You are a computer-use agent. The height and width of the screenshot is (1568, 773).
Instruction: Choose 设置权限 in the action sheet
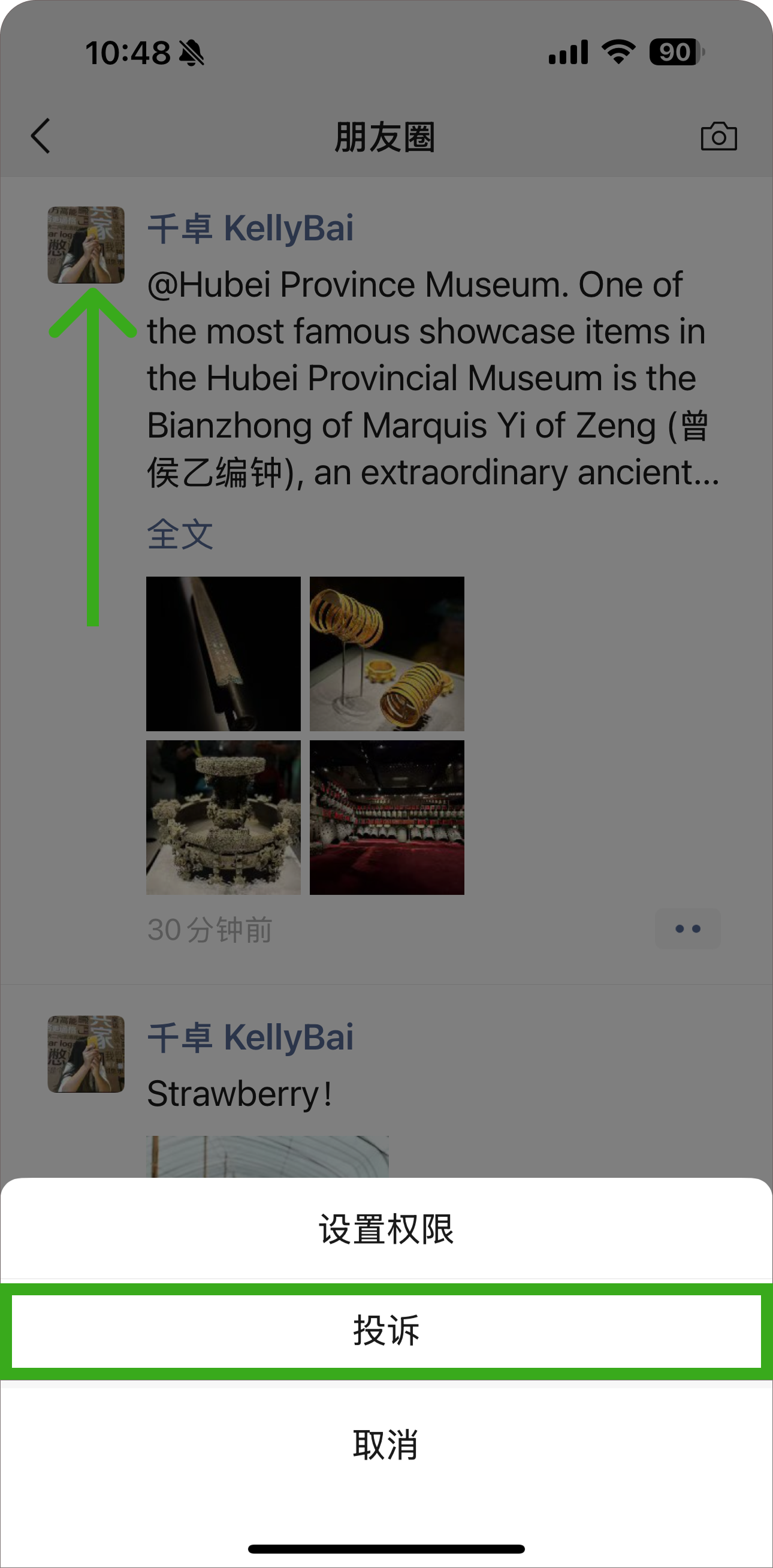[386, 1229]
